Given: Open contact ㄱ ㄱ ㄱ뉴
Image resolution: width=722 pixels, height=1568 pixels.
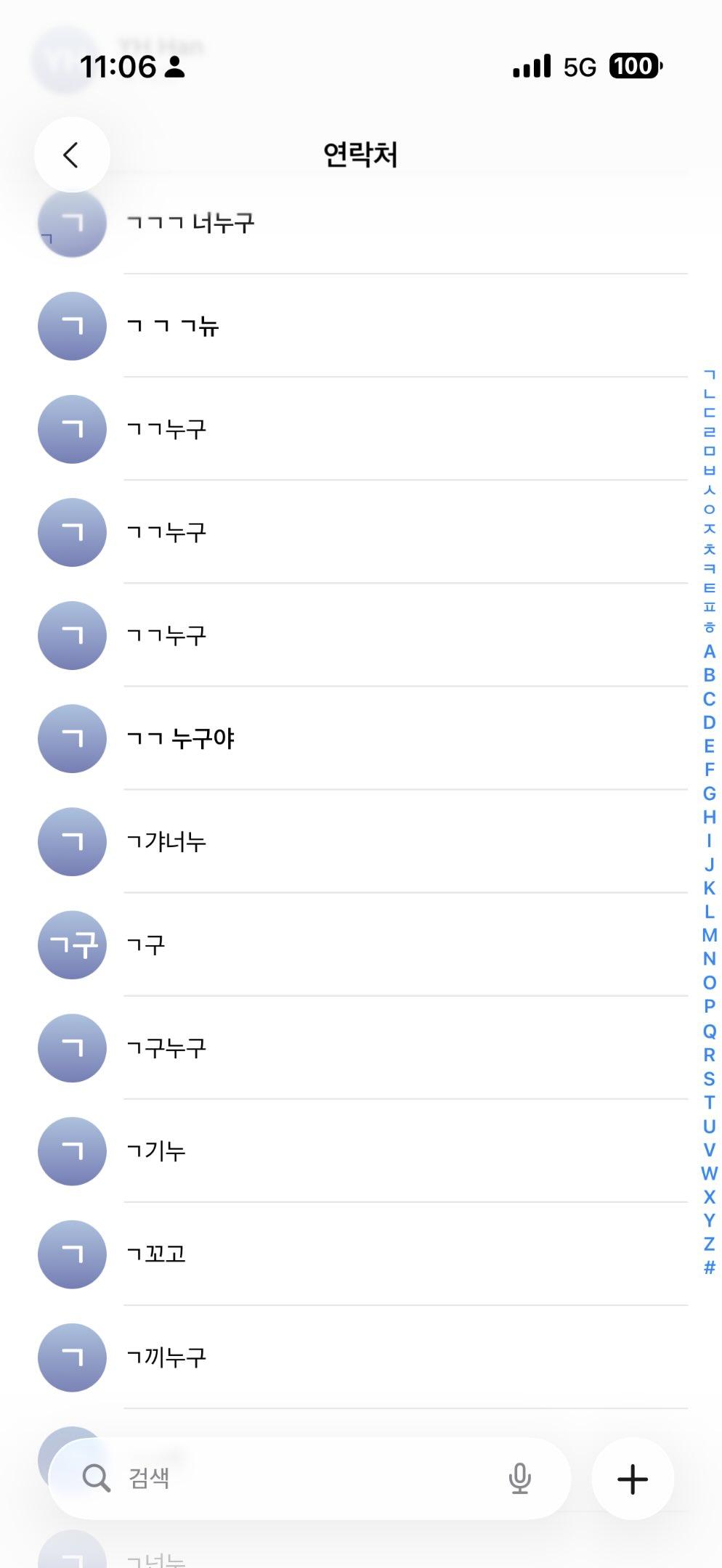Looking at the screenshot, I should tap(173, 326).
